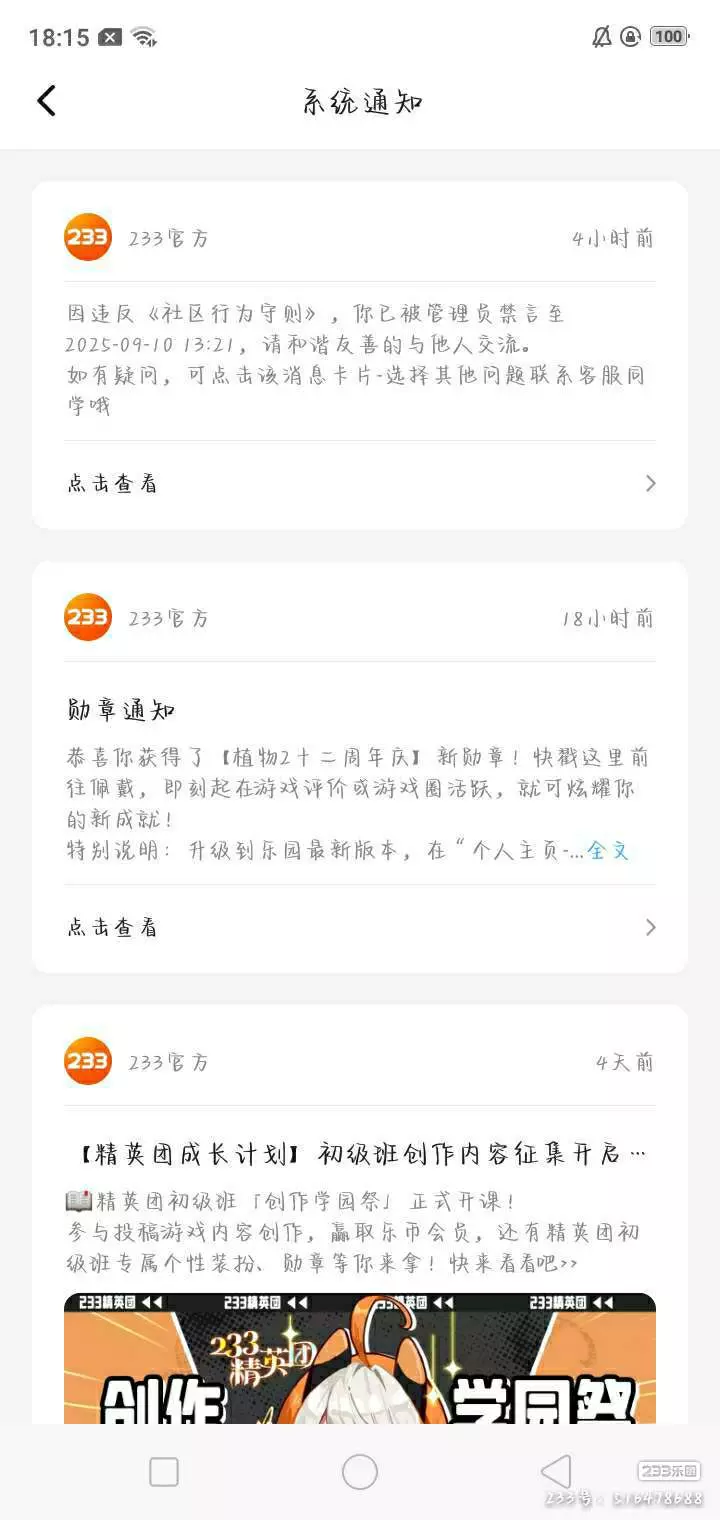The height and width of the screenshot is (1520, 720).
Task: Open 点击查看 under the 禁言 notice
Action: pyautogui.click(x=360, y=484)
